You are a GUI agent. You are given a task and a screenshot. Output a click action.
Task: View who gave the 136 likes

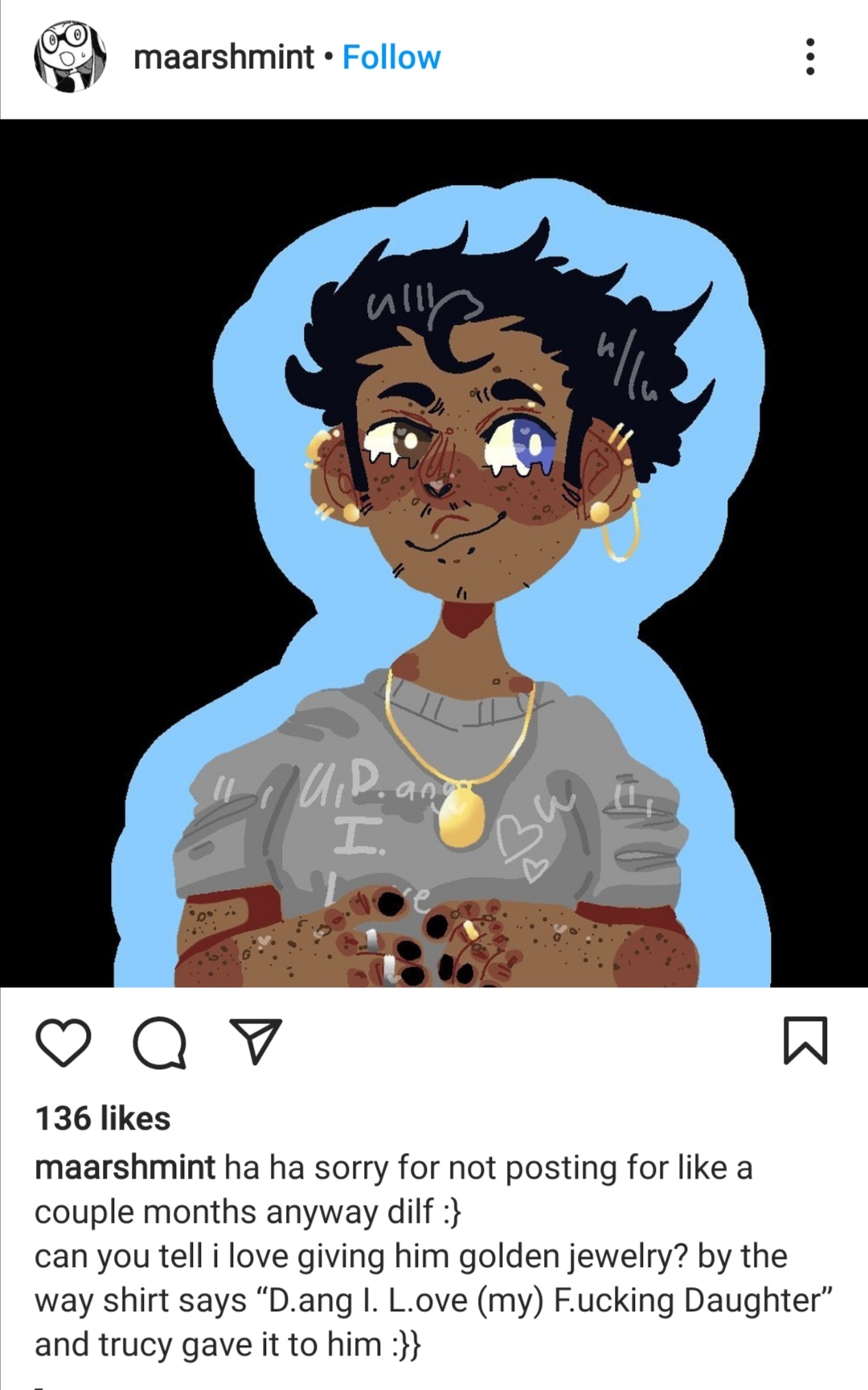[103, 1118]
